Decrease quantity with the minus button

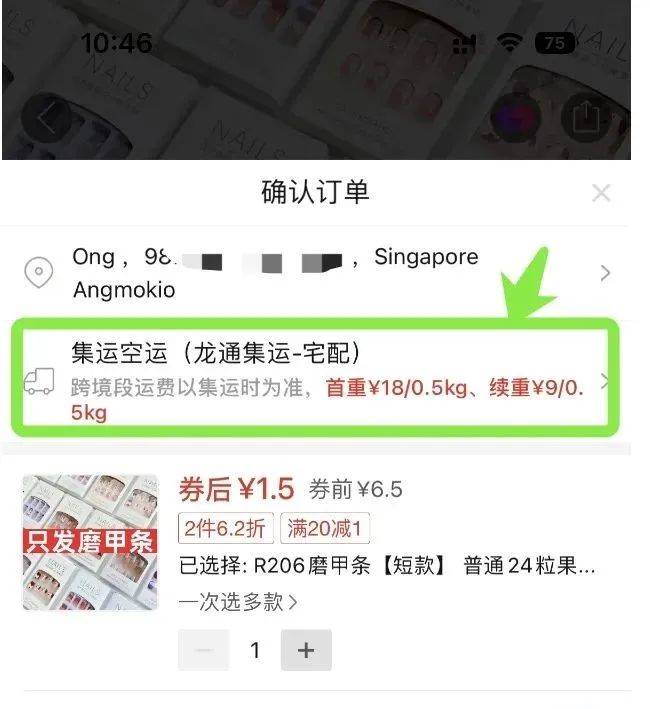pos(204,650)
